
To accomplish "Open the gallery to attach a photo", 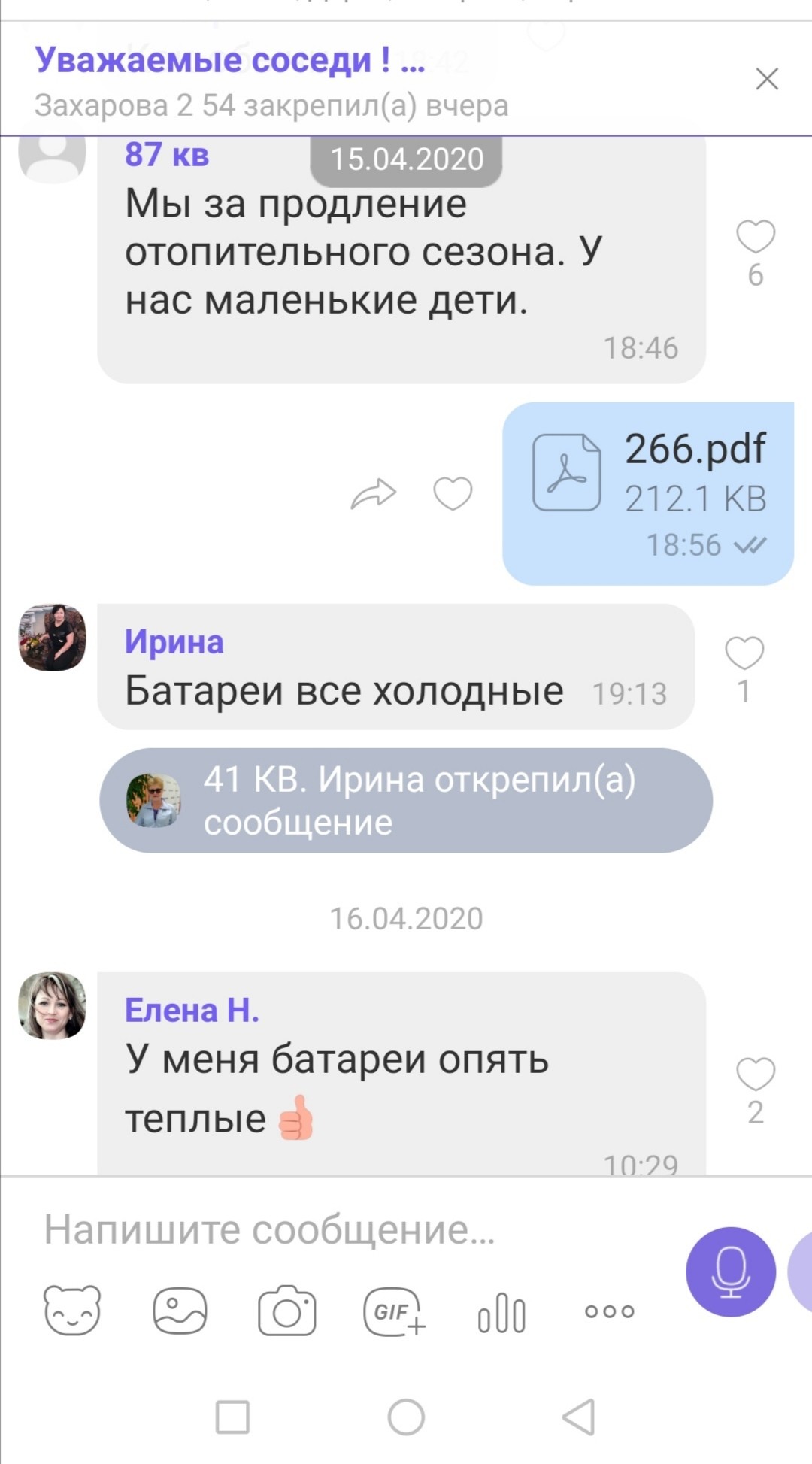I will [180, 1311].
